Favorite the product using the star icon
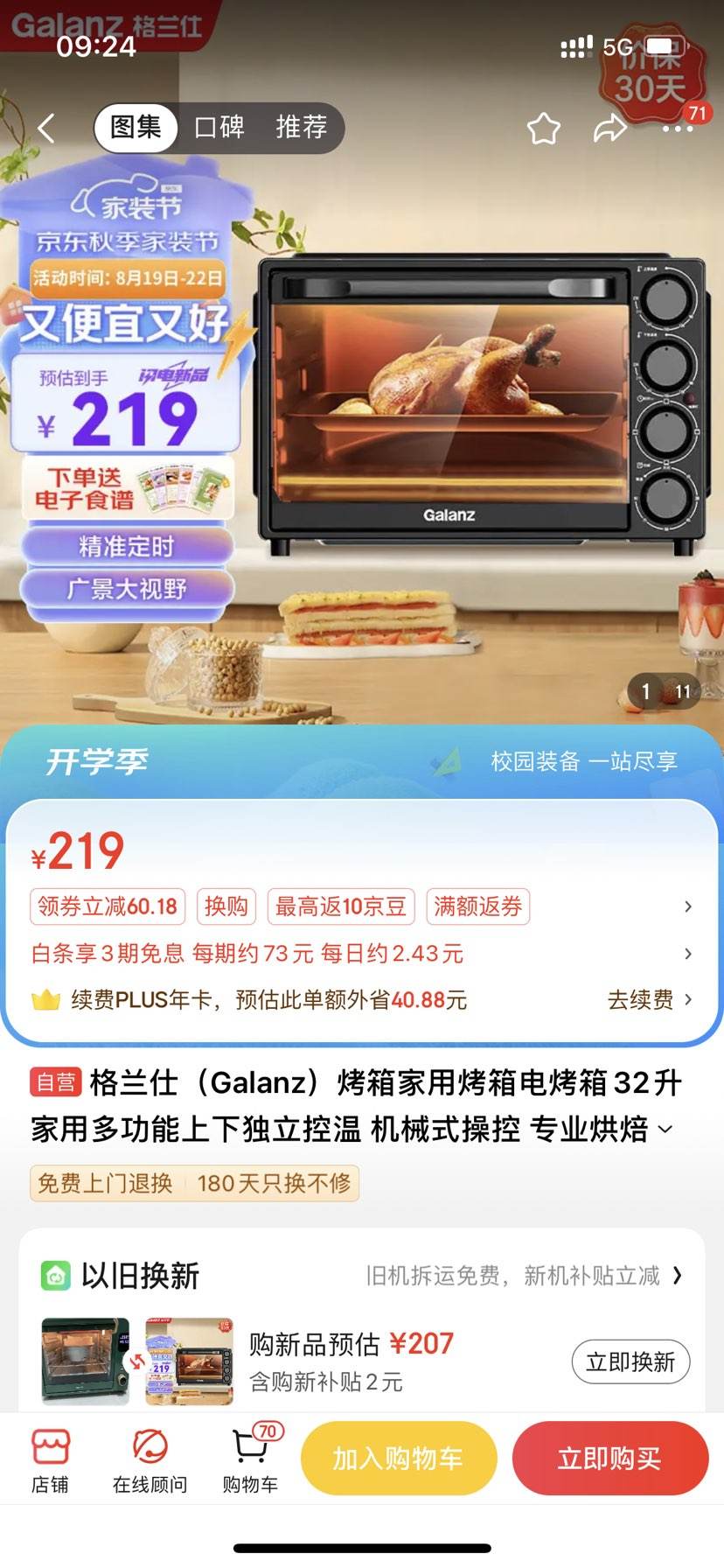 coord(542,128)
